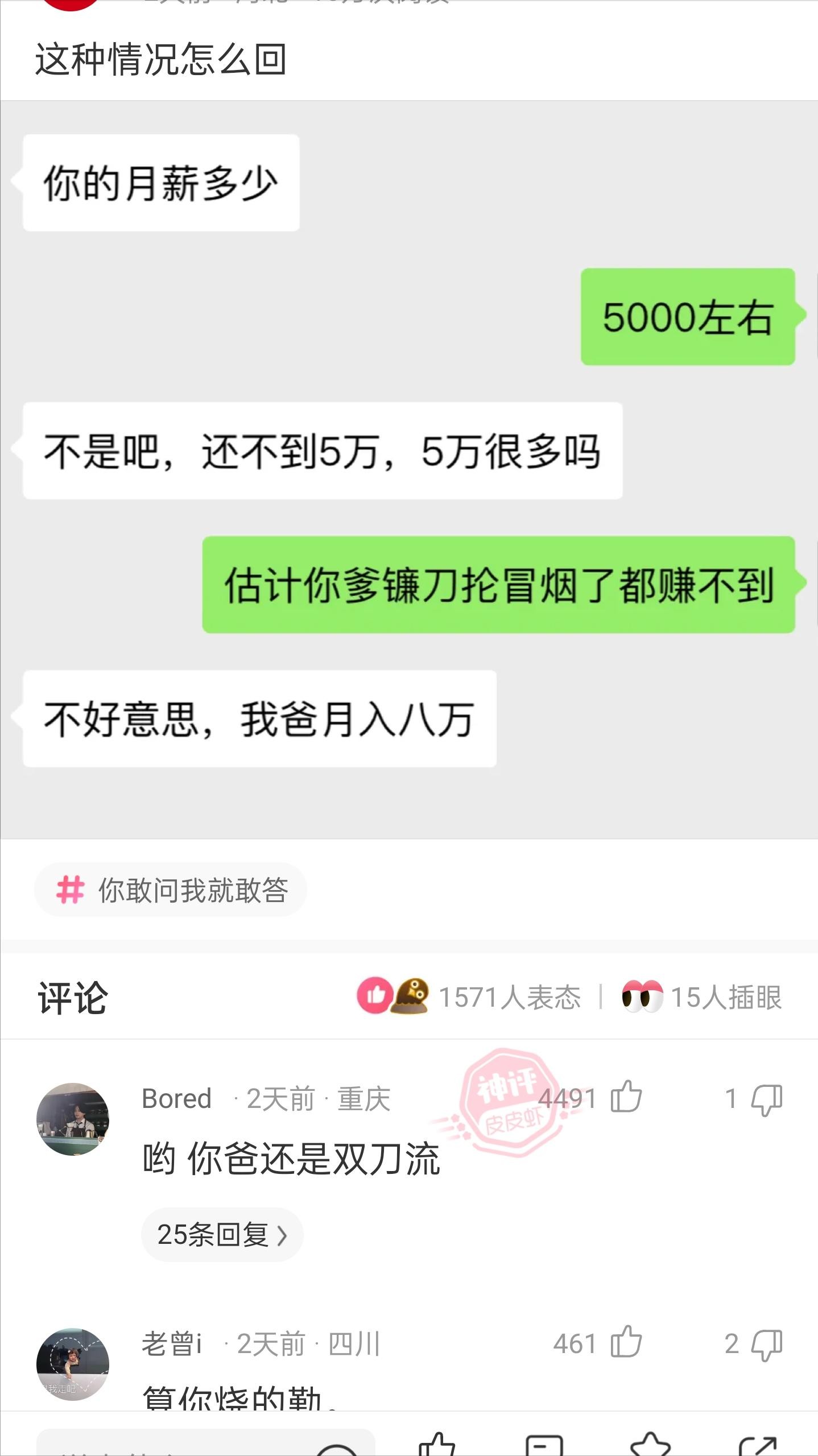Expand the 25条回复 replies
This screenshot has height=1456, width=818.
[x=222, y=1235]
